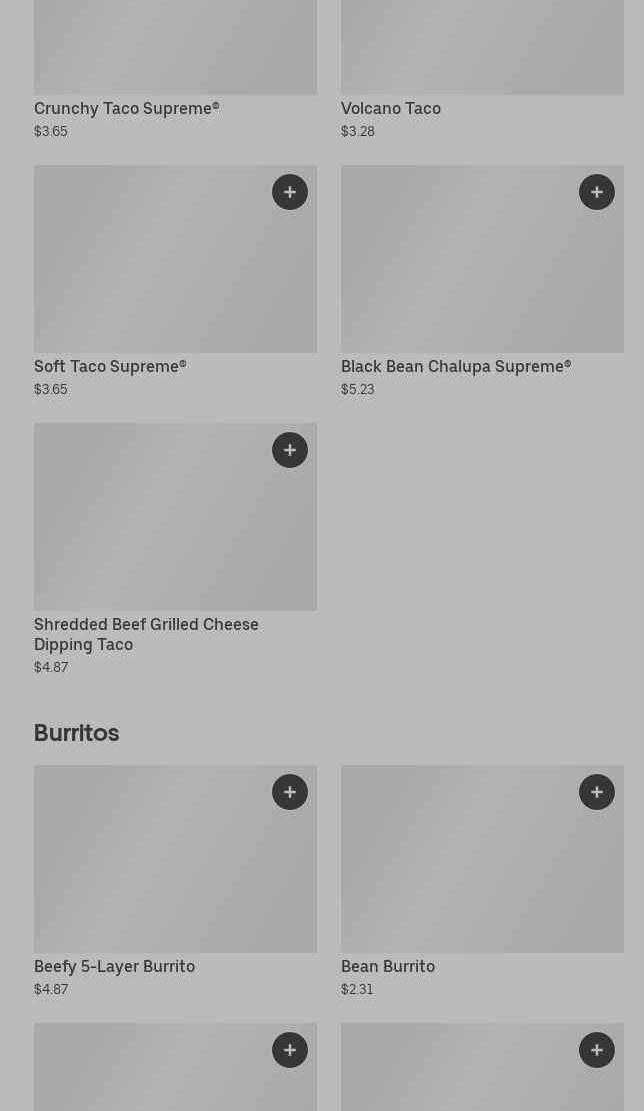Add Beefy 5-Layer Burrito to order
The image size is (644, 1111).
(290, 792)
